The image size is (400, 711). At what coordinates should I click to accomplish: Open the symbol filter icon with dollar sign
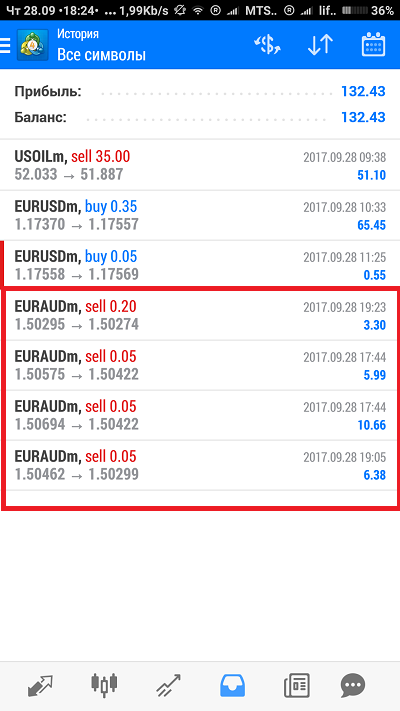(267, 45)
